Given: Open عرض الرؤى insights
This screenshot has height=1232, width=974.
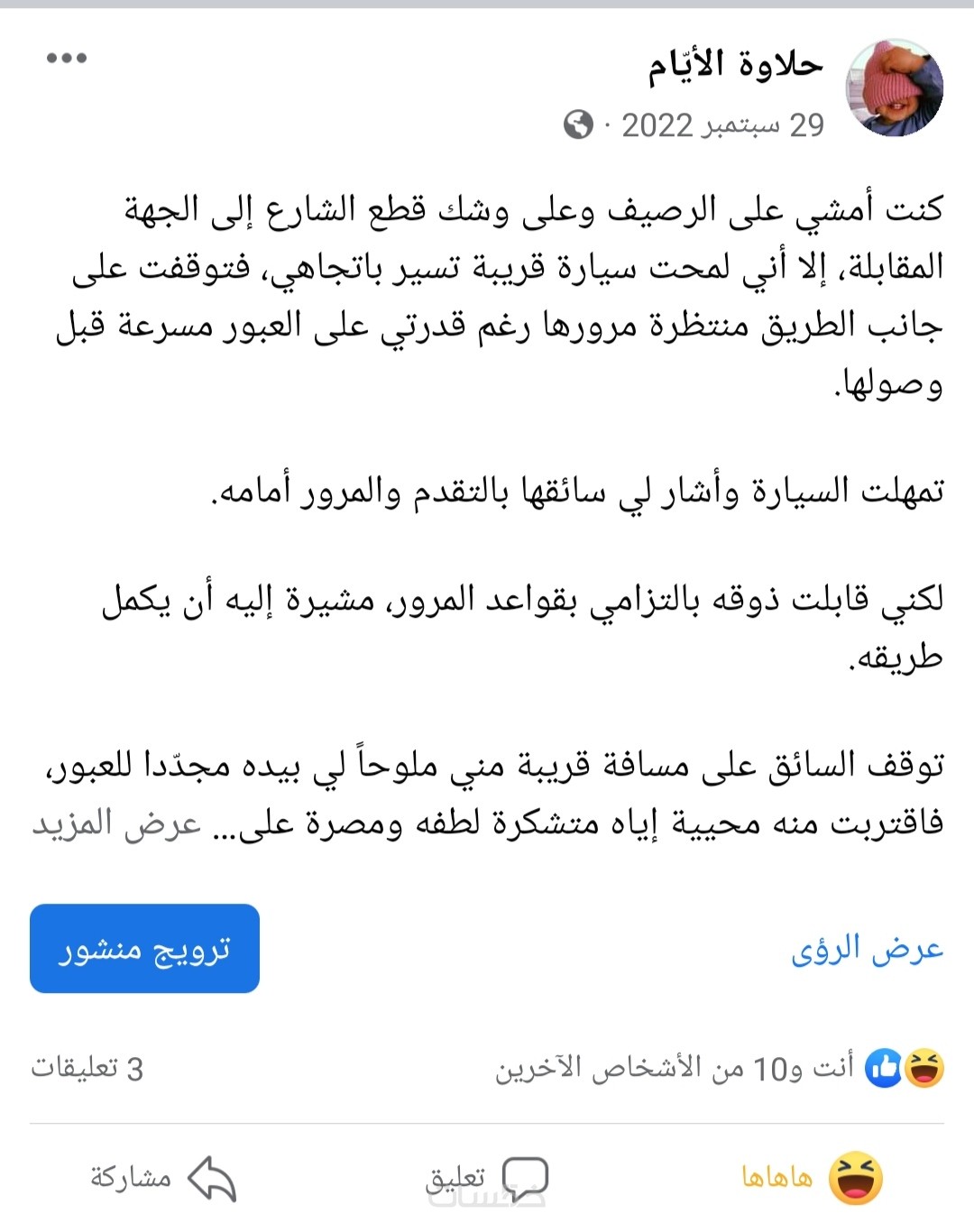Looking at the screenshot, I should [x=867, y=949].
